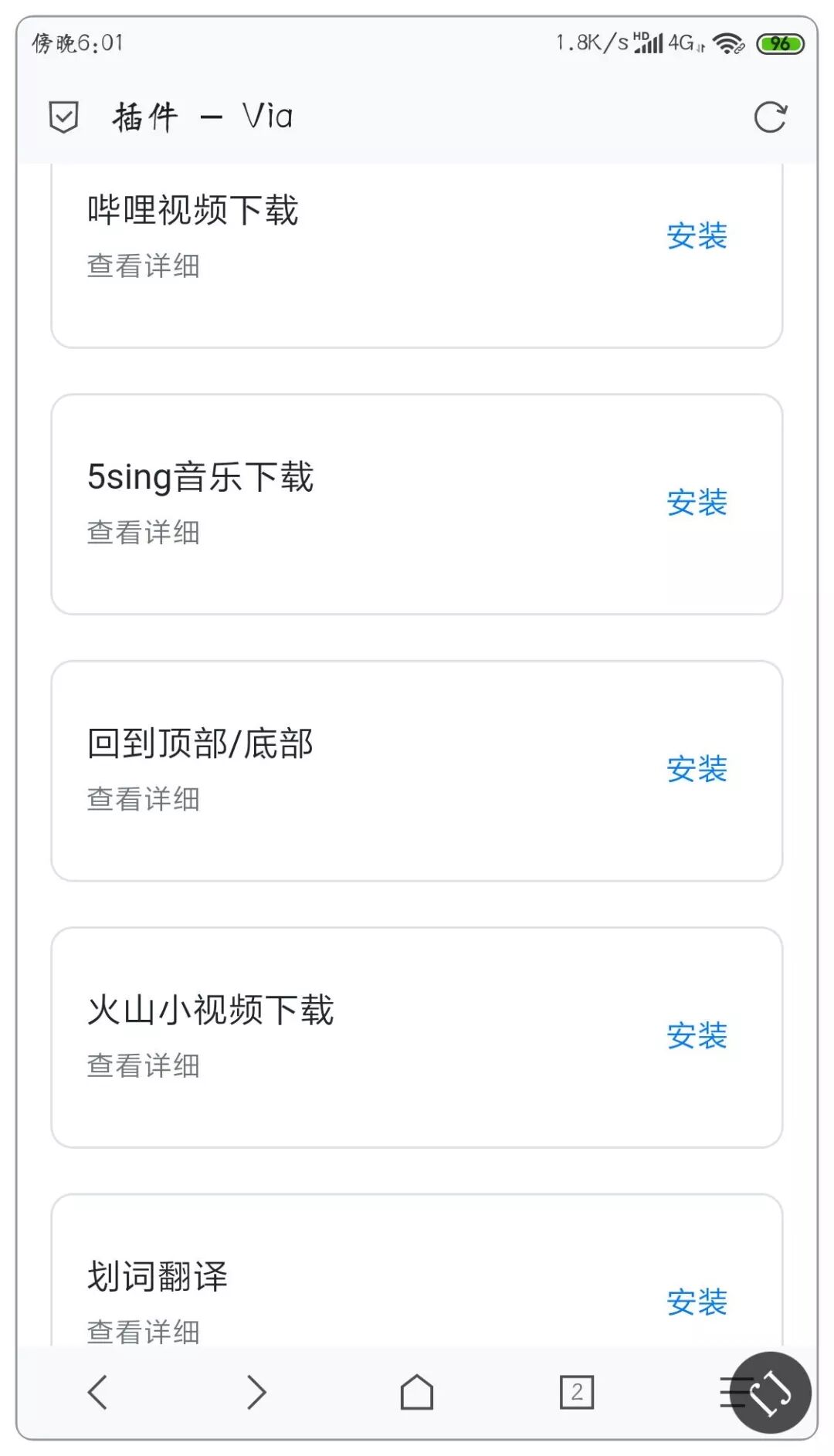The width and height of the screenshot is (834, 1456).
Task: View details of 划词翻译
Action: click(x=144, y=1331)
